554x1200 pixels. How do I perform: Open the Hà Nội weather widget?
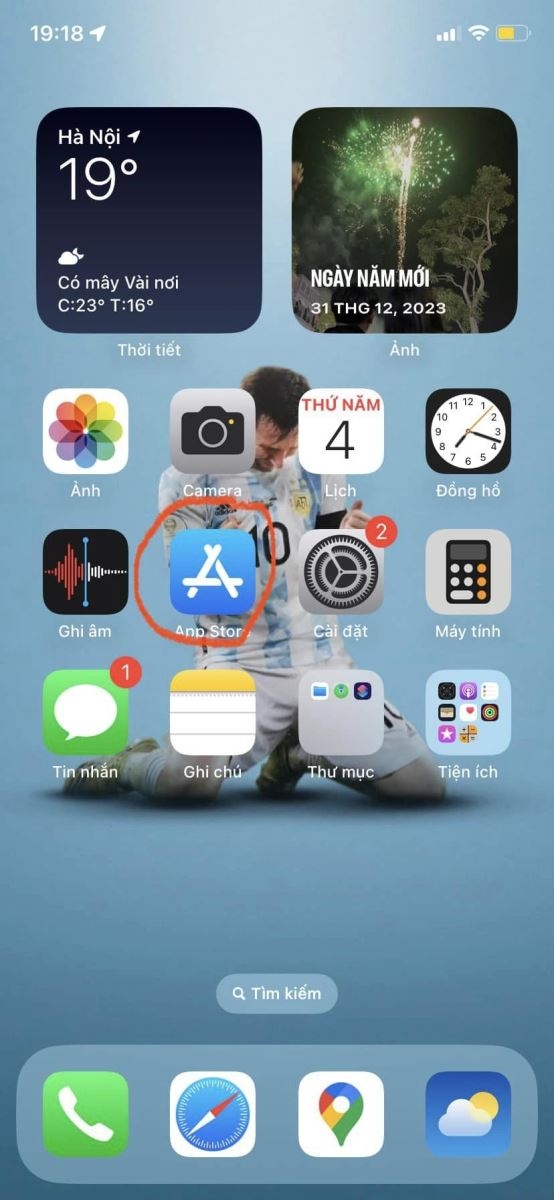149,220
